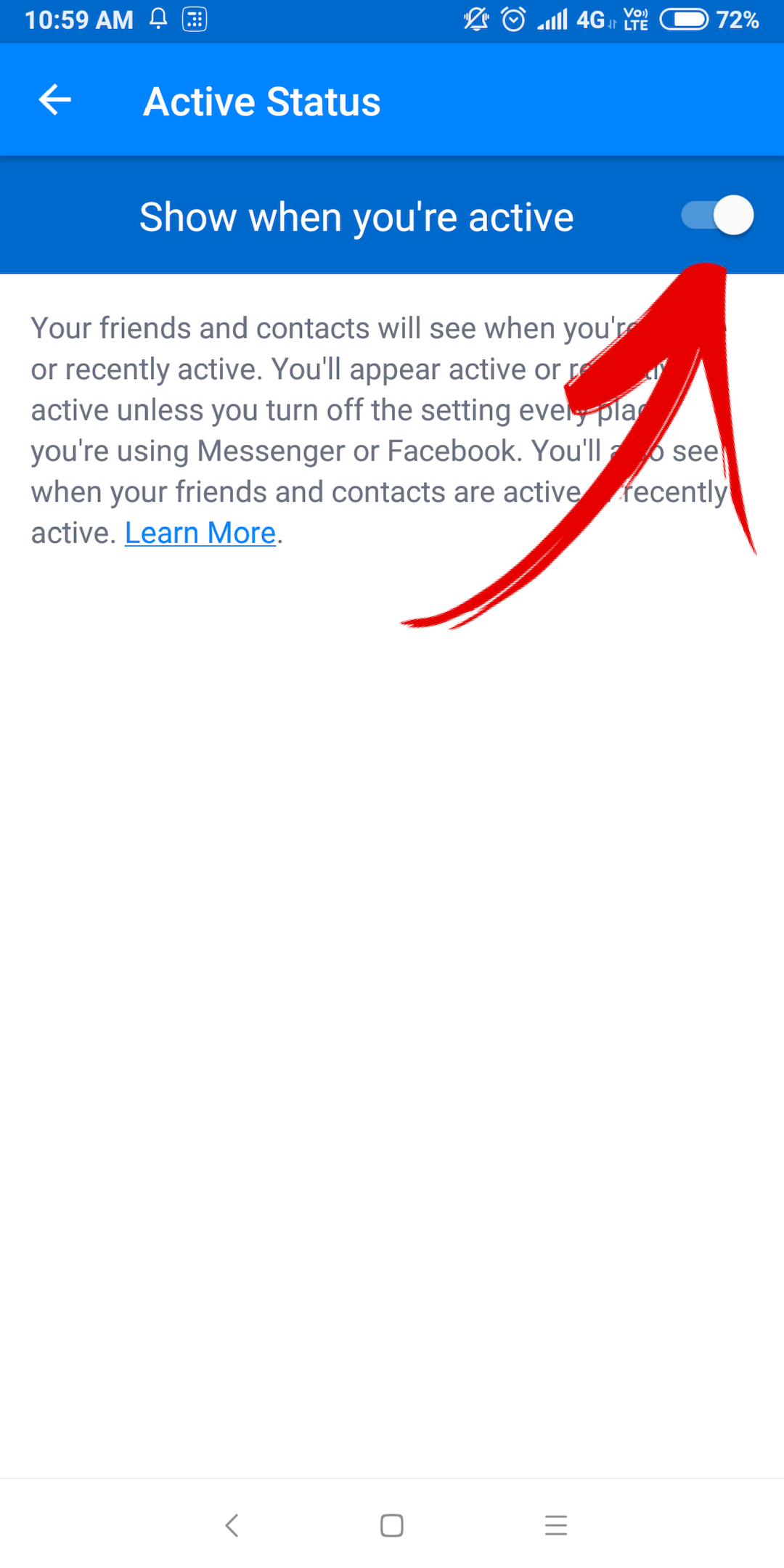Open the recent apps menu
Image resolution: width=784 pixels, height=1568 pixels.
point(556,1525)
